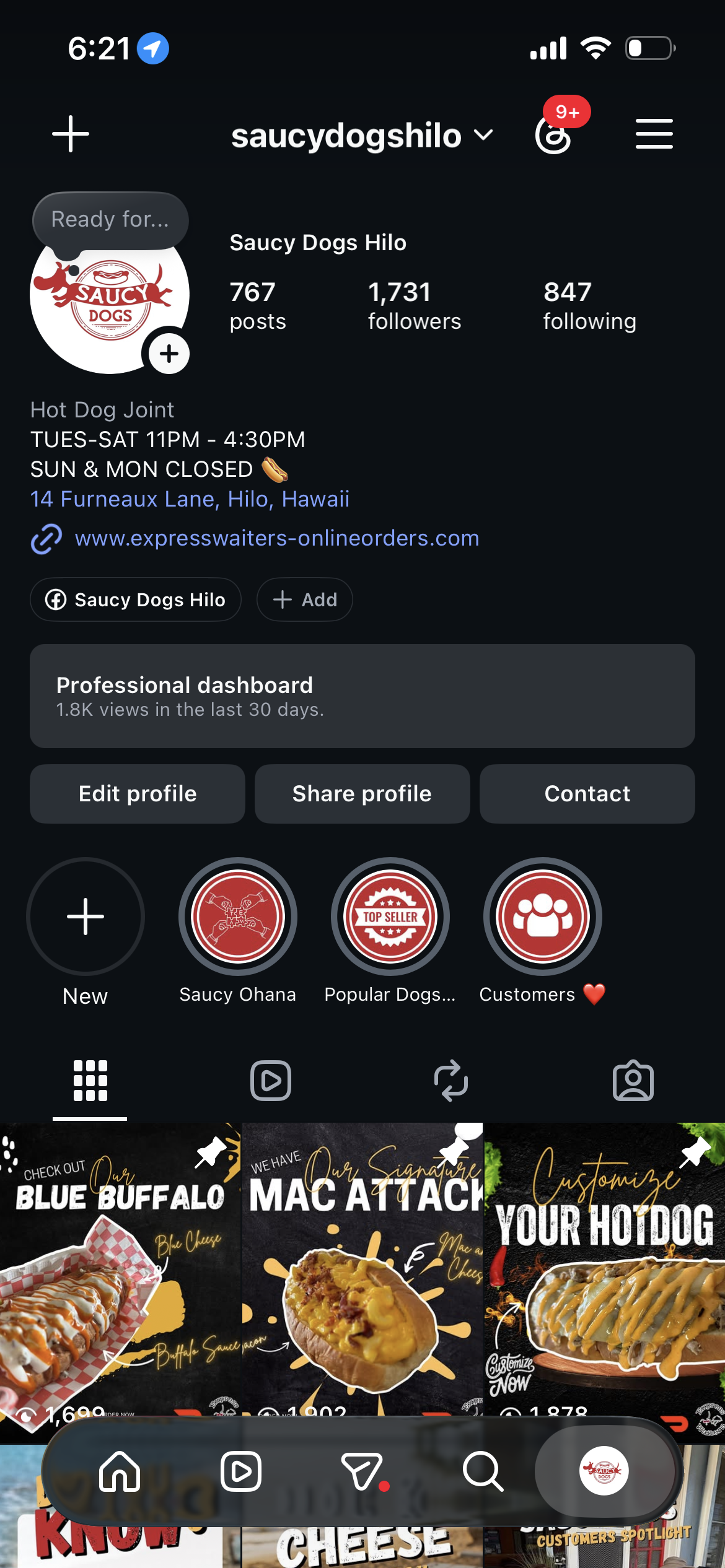
Task: Switch to the Reels tab on profile
Action: [x=271, y=1081]
